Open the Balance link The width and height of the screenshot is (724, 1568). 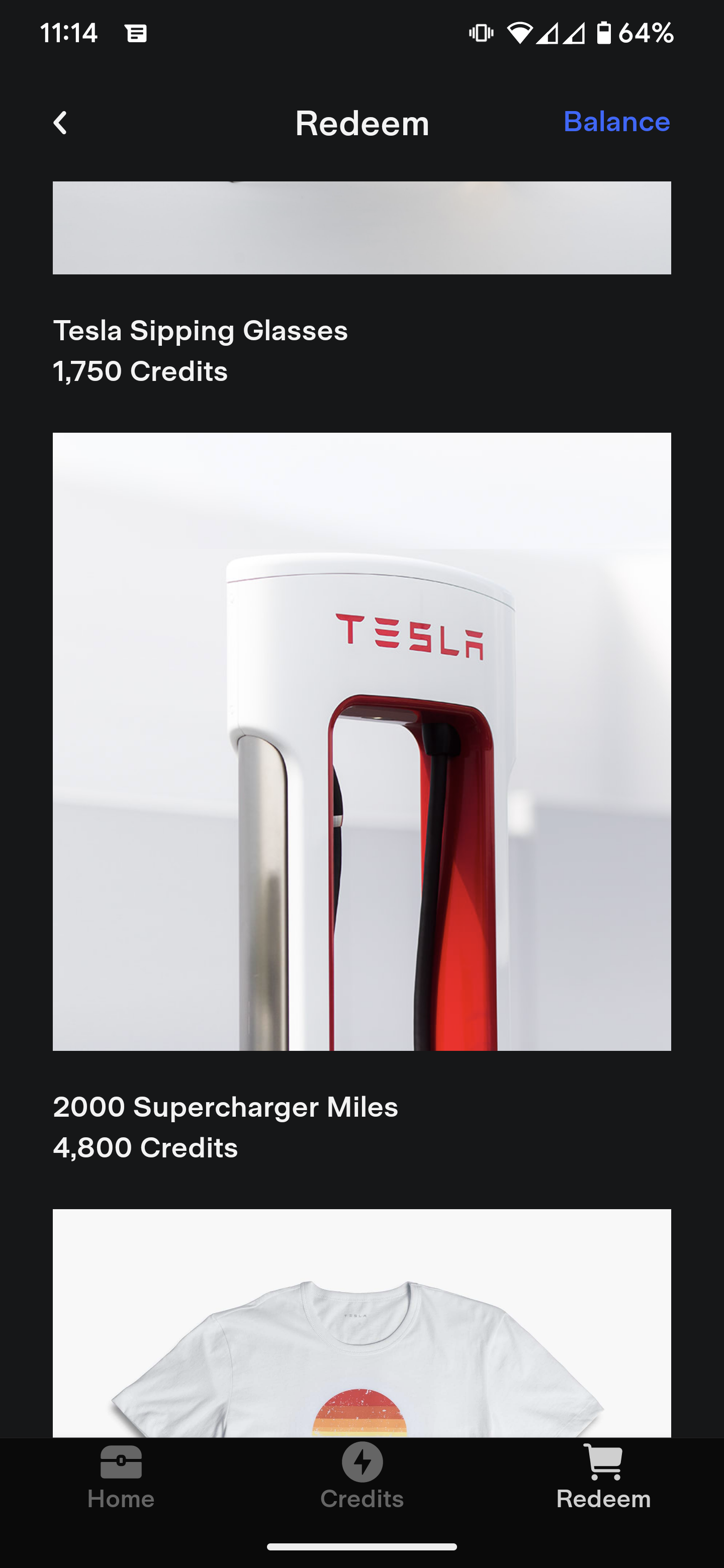point(616,122)
